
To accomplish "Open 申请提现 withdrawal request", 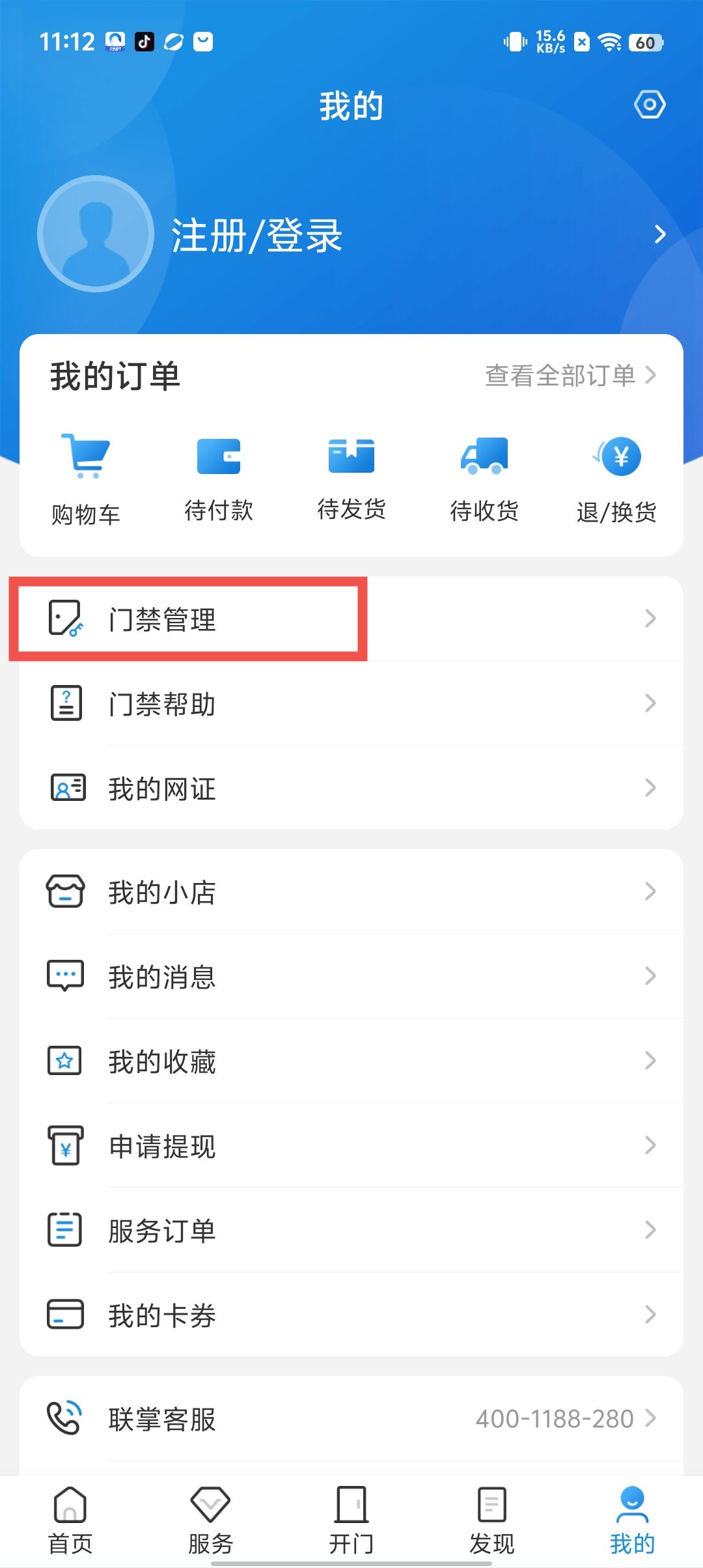I will pos(351,1145).
